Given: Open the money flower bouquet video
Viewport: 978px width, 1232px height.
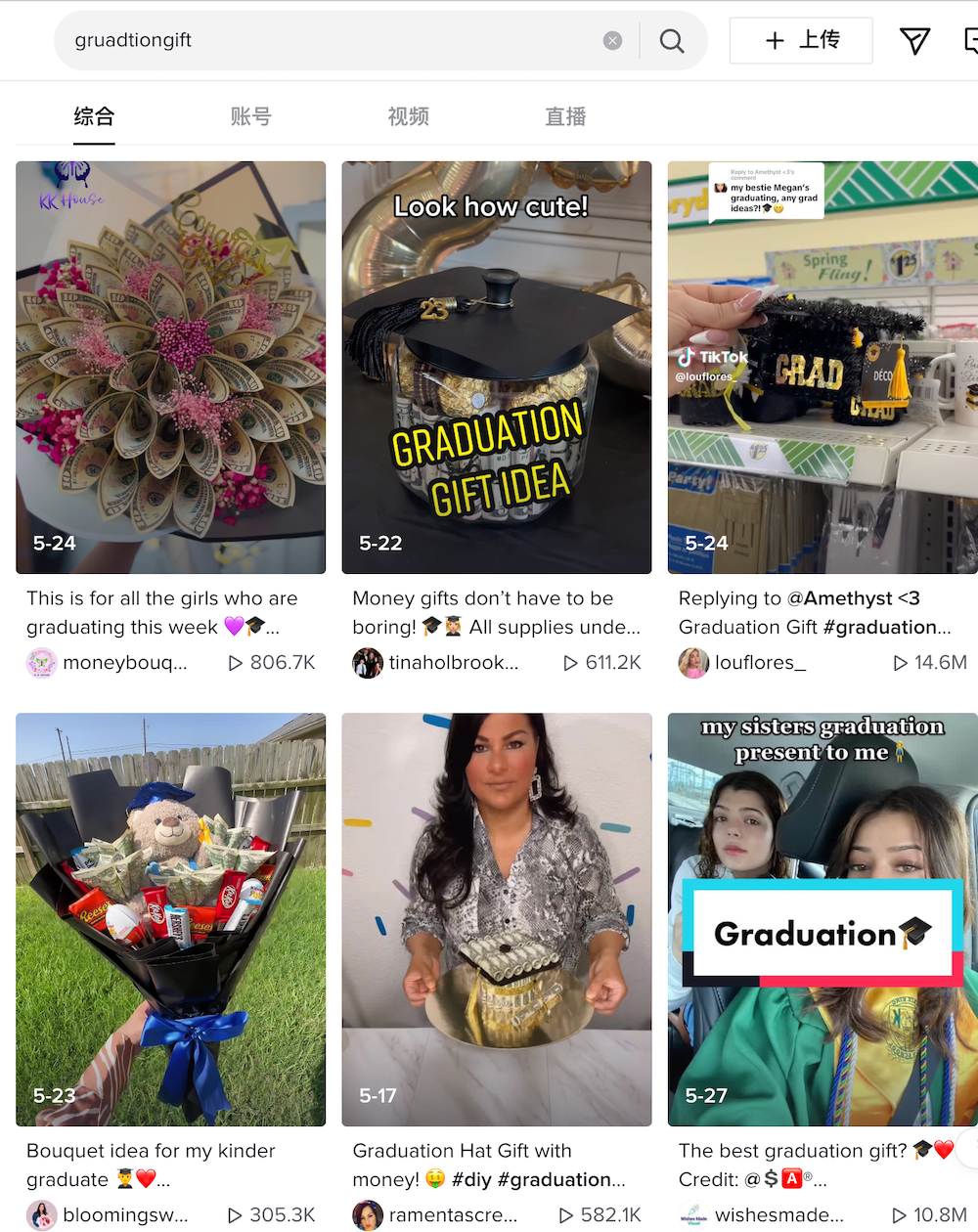Looking at the screenshot, I should (x=170, y=367).
